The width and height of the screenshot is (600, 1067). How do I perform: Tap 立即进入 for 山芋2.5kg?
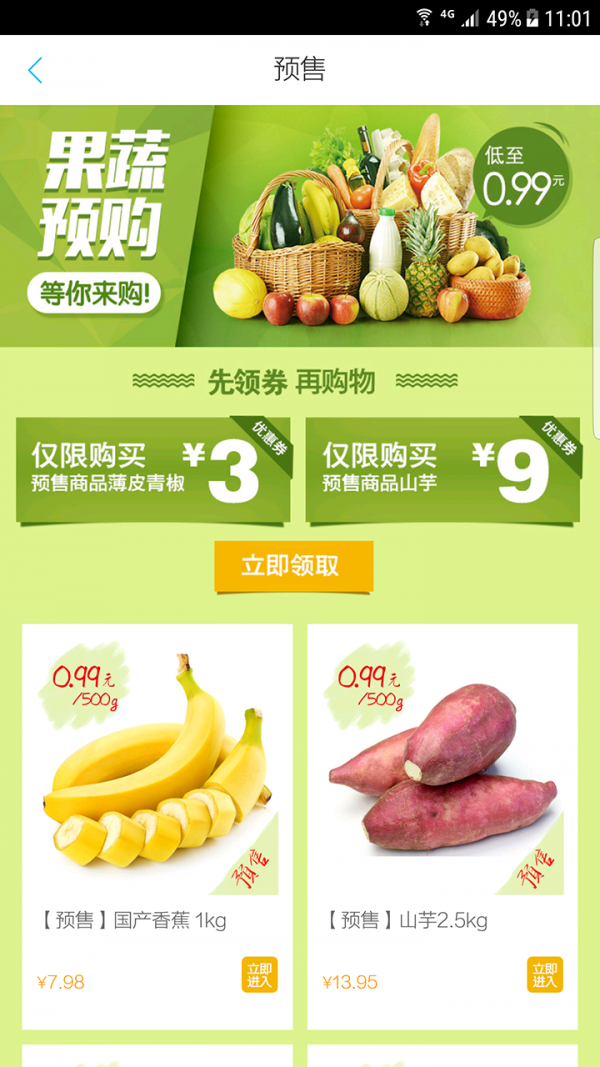point(545,975)
